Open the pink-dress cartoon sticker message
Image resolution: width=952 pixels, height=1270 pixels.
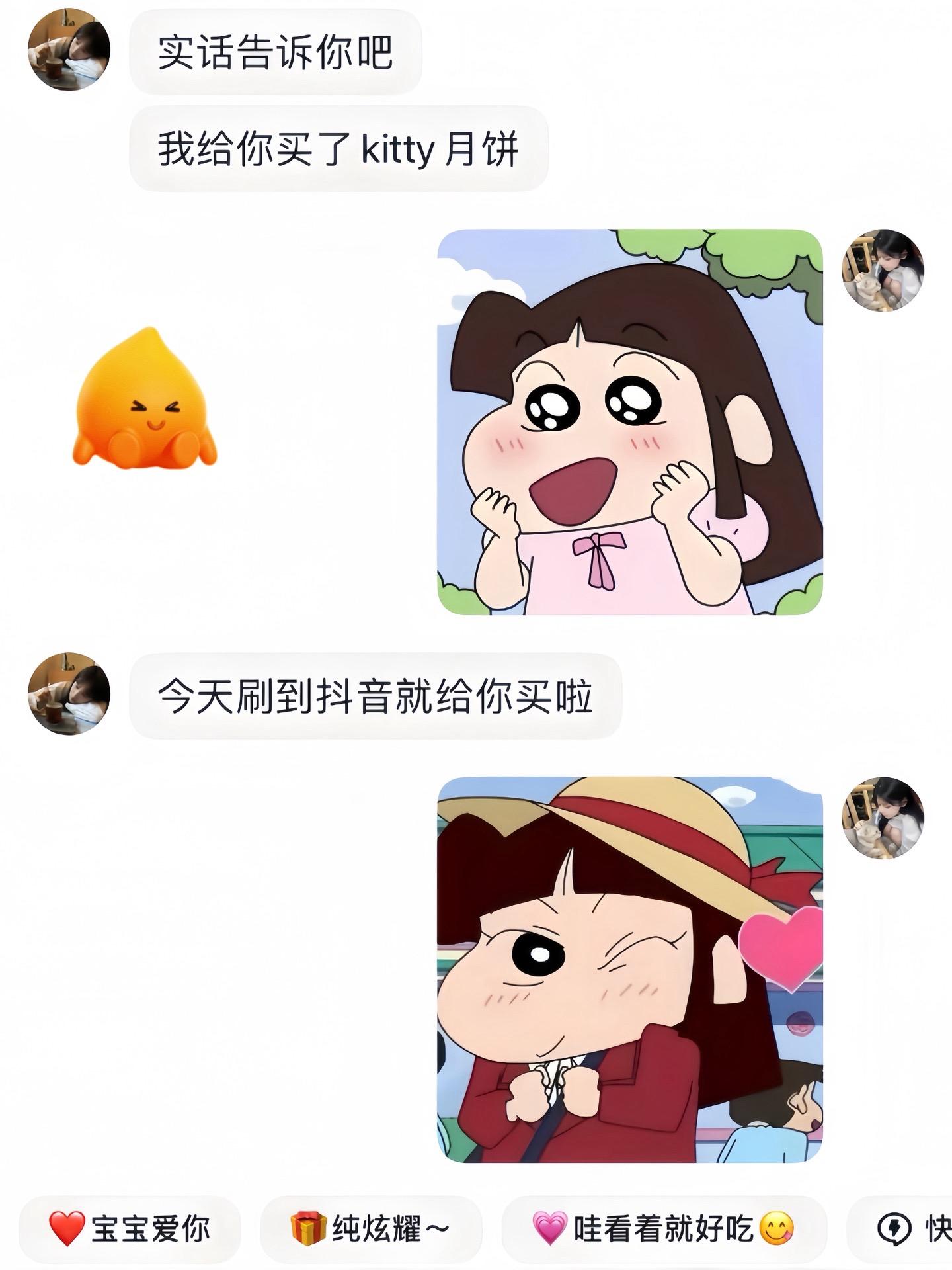pyautogui.click(x=630, y=422)
